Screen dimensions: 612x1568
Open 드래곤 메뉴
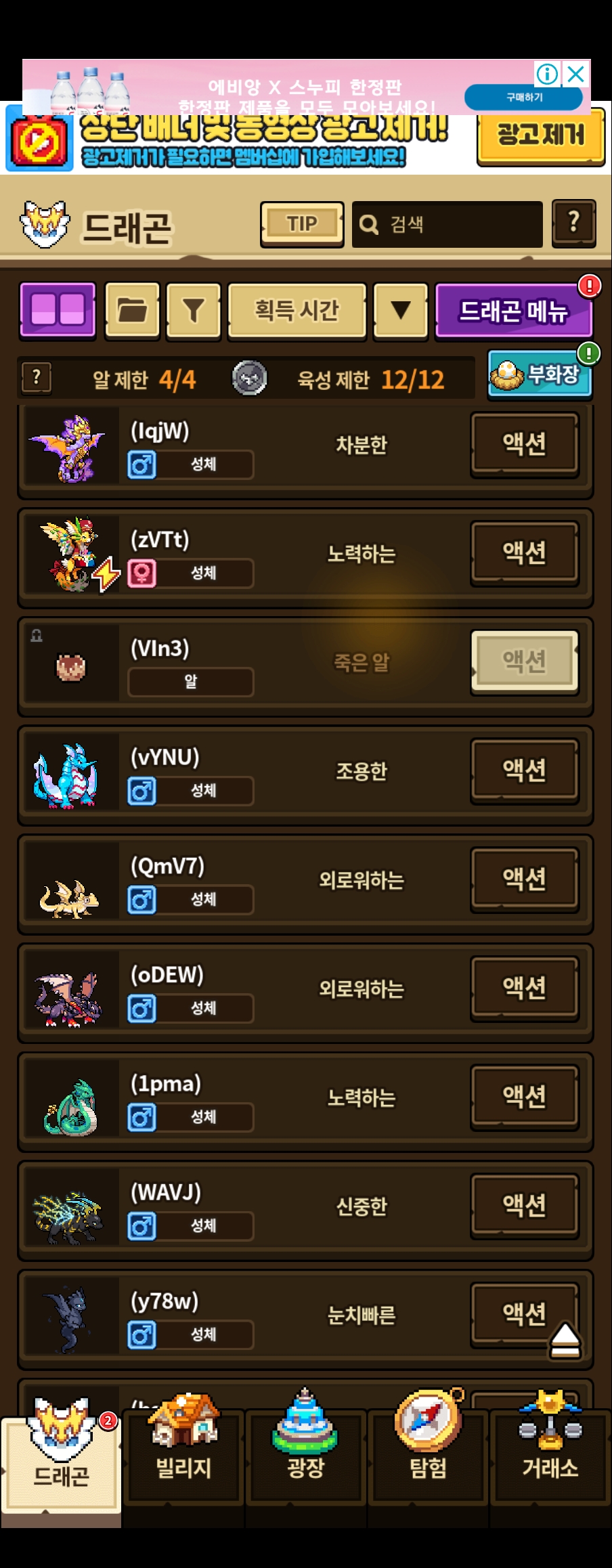click(x=514, y=311)
